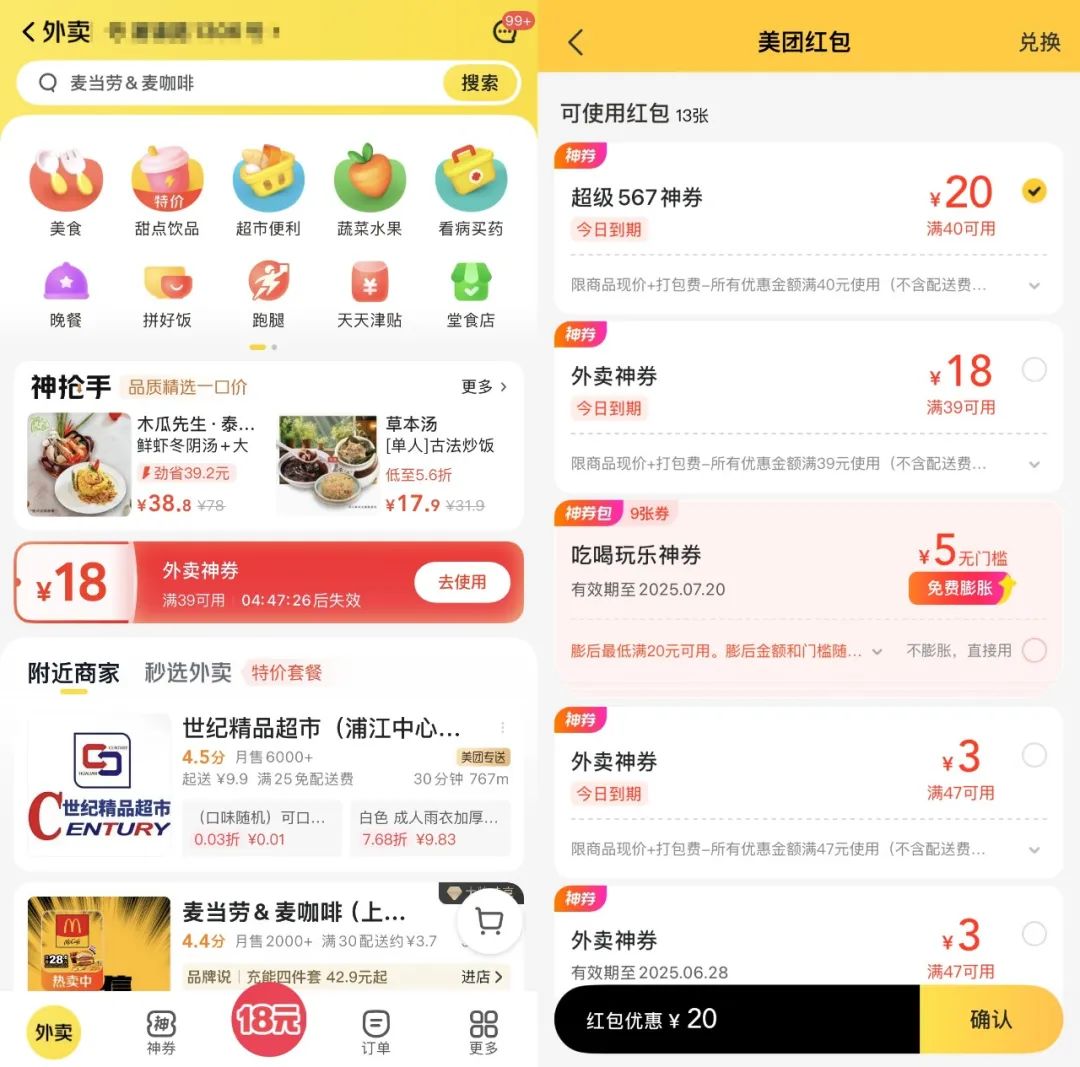Tap 去使用 on the ¥18 coupon banner
This screenshot has height=1067, width=1080.
click(461, 582)
